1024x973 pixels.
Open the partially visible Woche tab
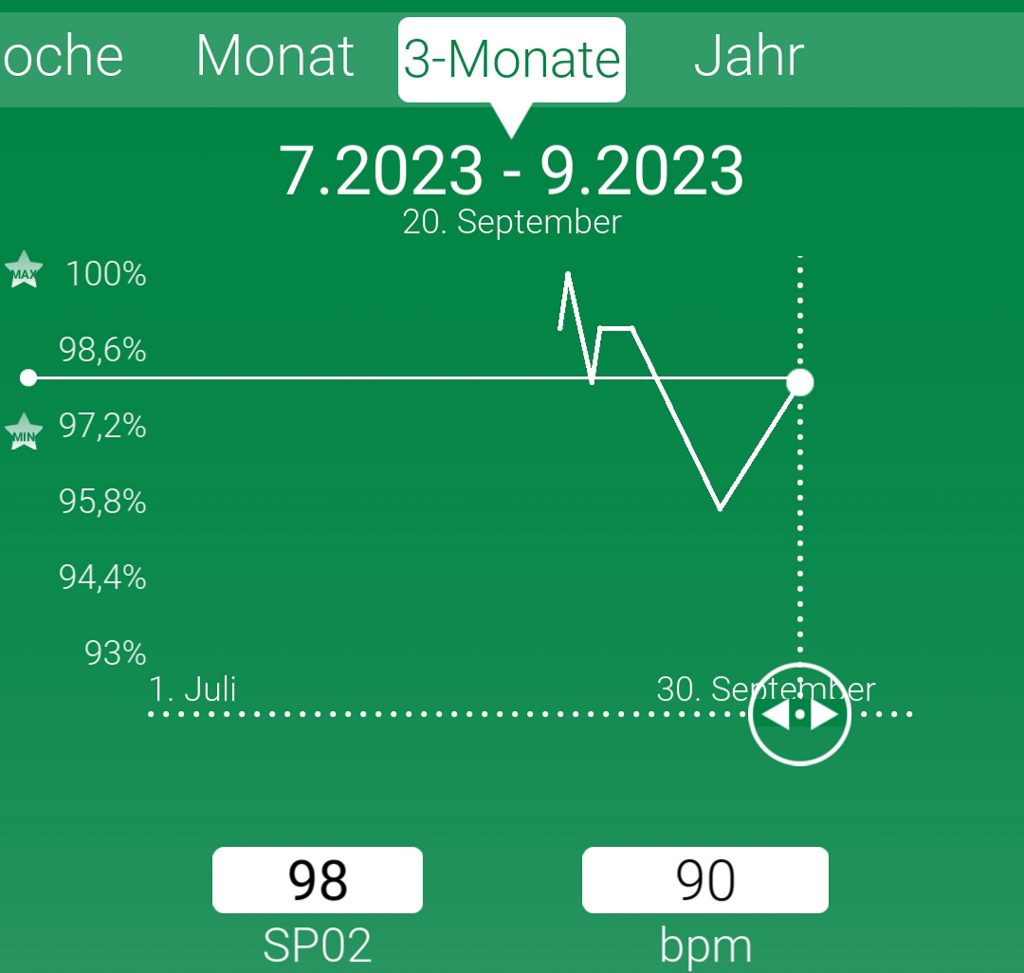(62, 57)
